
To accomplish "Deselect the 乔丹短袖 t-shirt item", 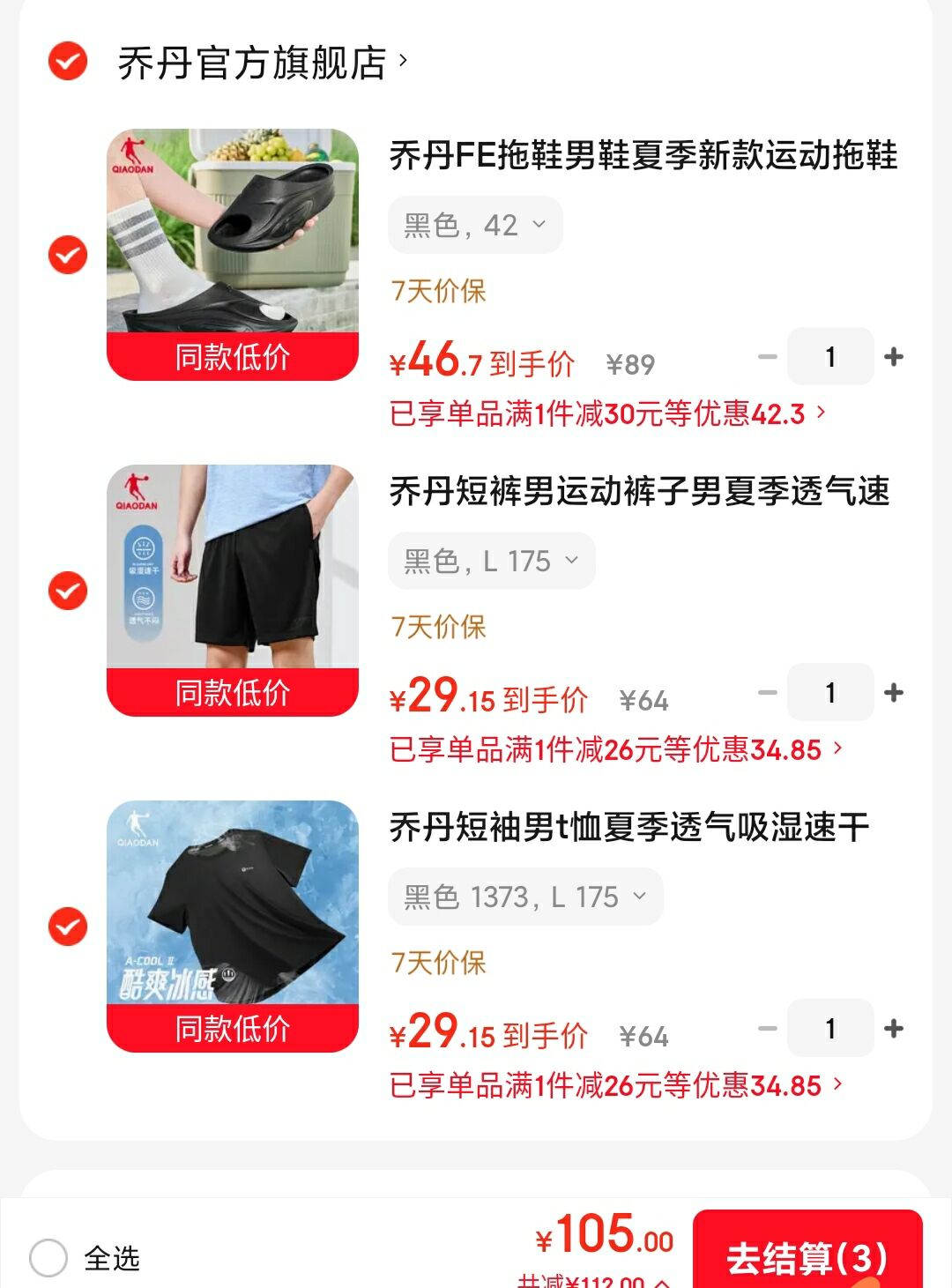I will pos(68,927).
